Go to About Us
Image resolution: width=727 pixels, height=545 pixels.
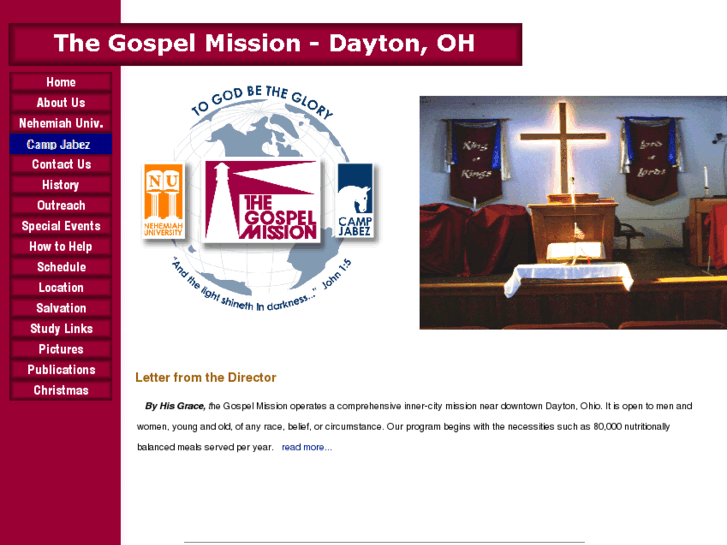tap(61, 103)
